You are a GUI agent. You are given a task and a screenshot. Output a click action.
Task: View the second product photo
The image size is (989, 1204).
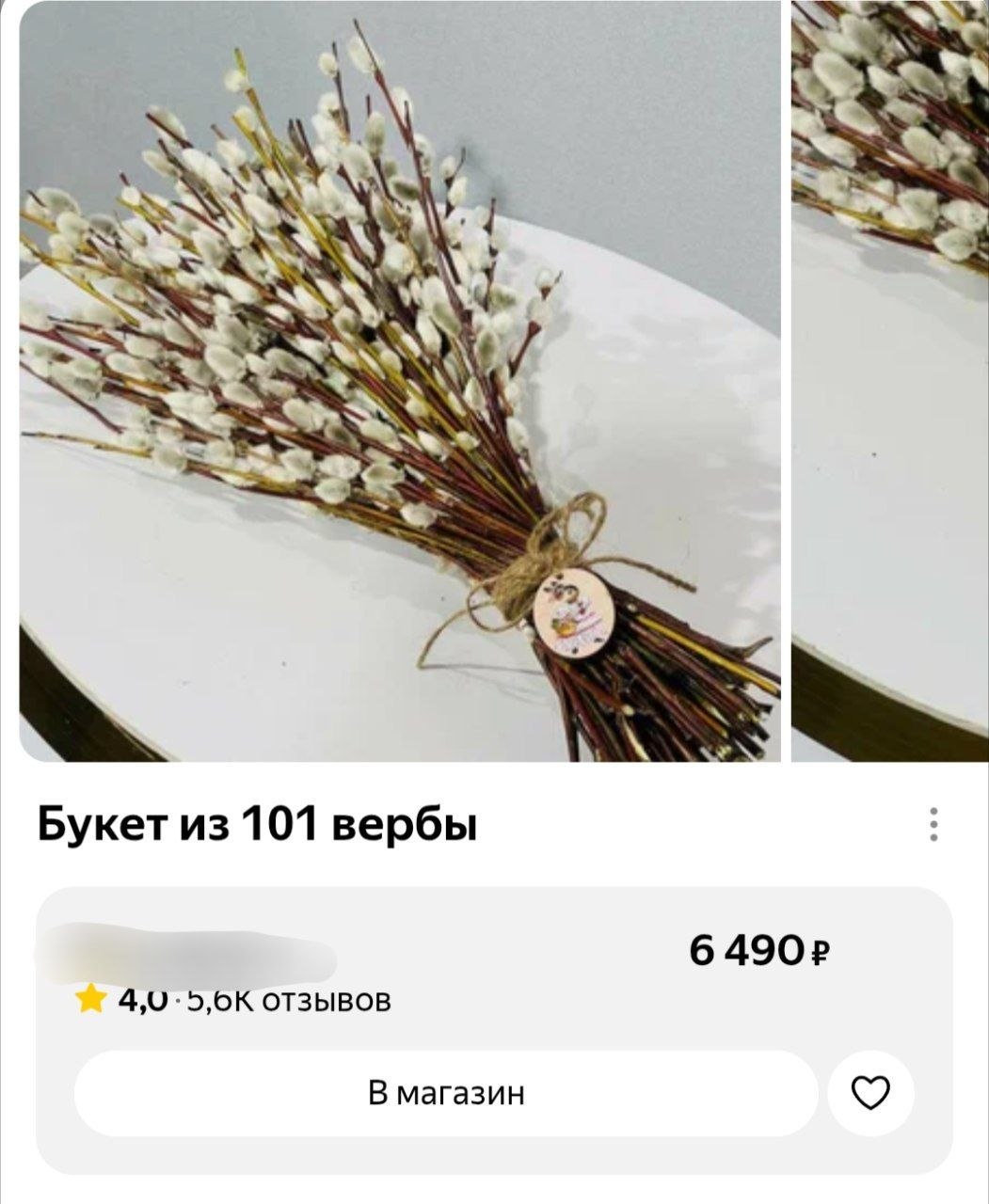(890, 381)
